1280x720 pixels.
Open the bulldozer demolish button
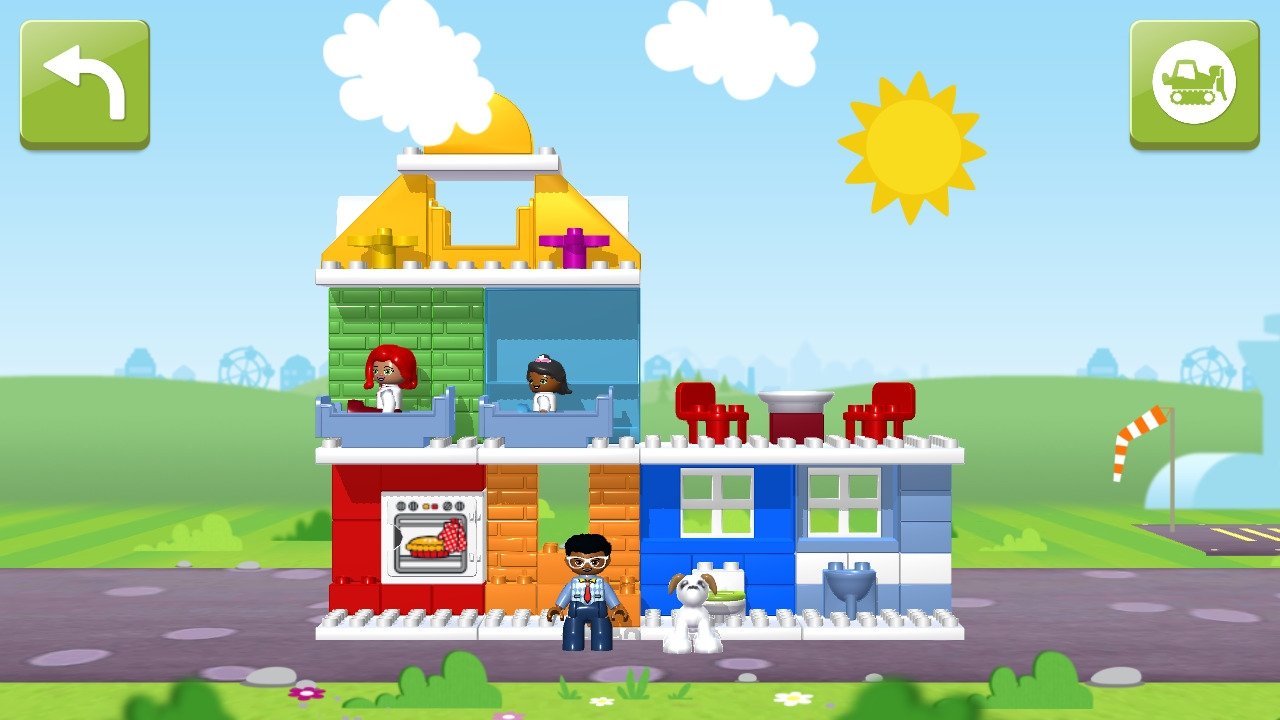pos(1194,83)
